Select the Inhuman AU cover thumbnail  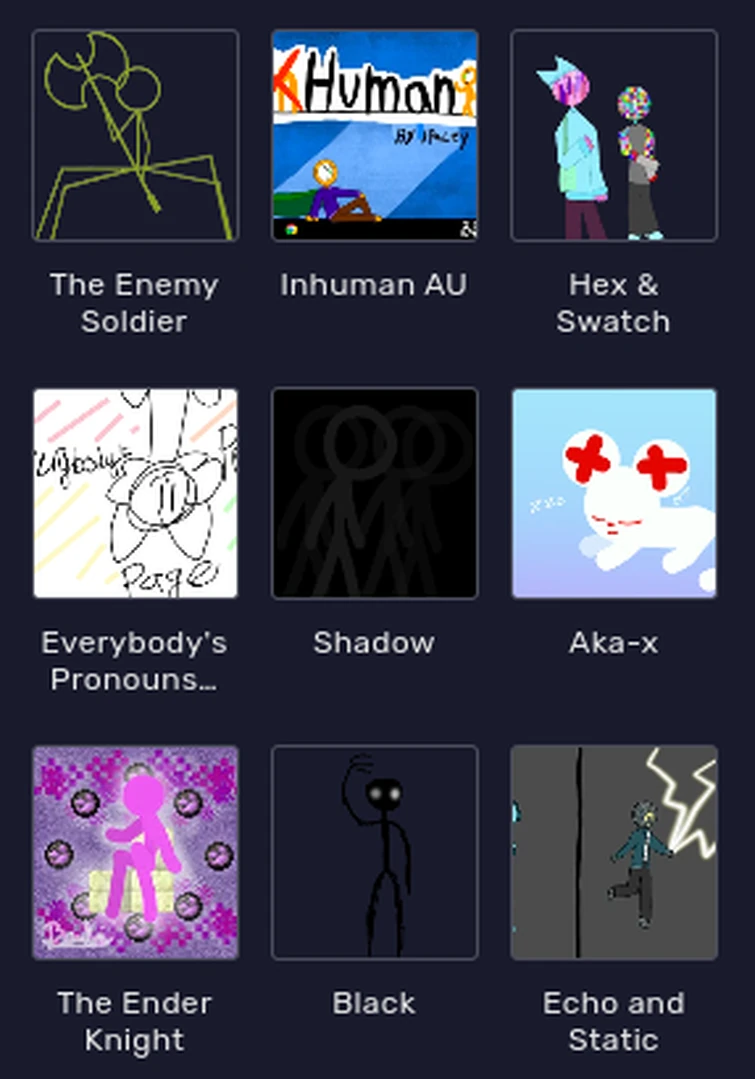(374, 135)
